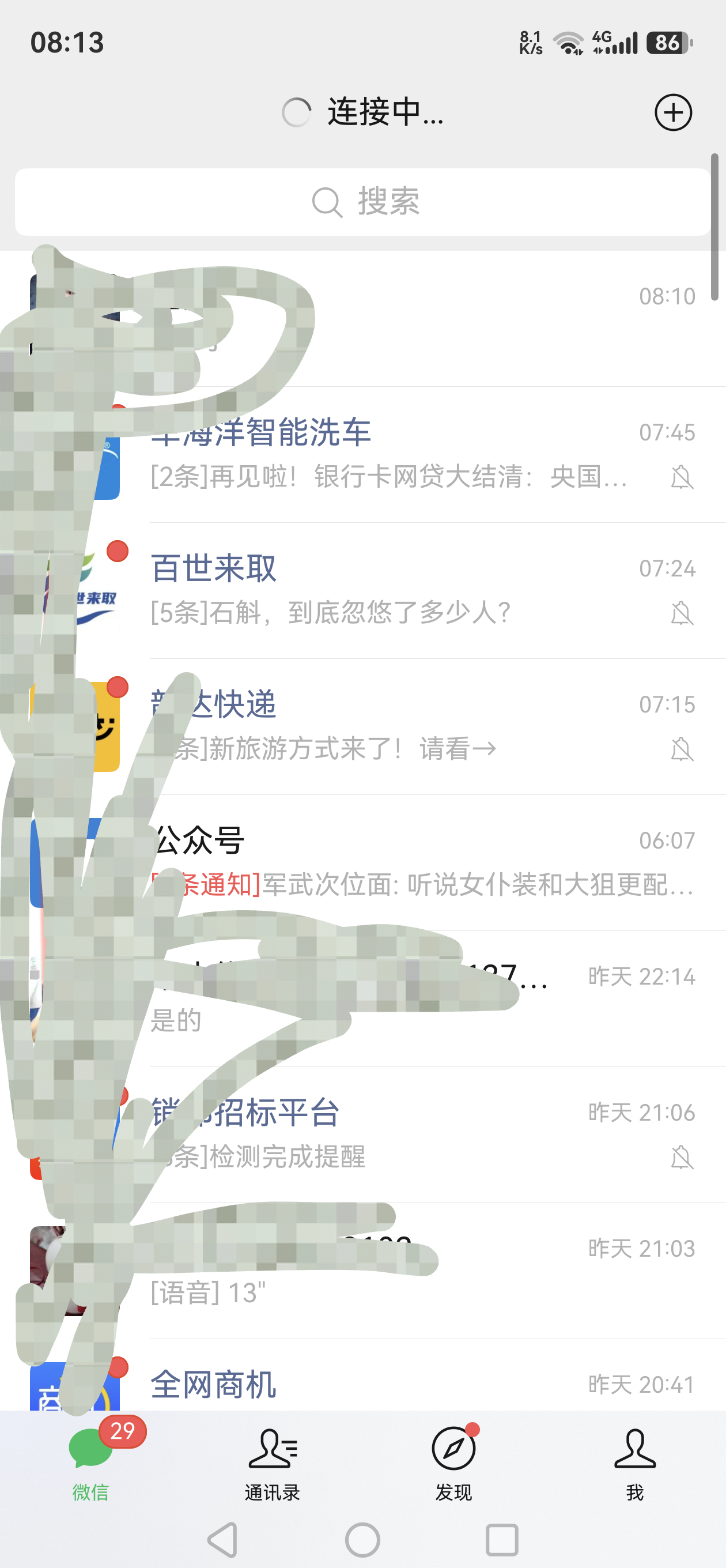Tap the system back button
This screenshot has height=1568, width=726.
pyautogui.click(x=223, y=1539)
